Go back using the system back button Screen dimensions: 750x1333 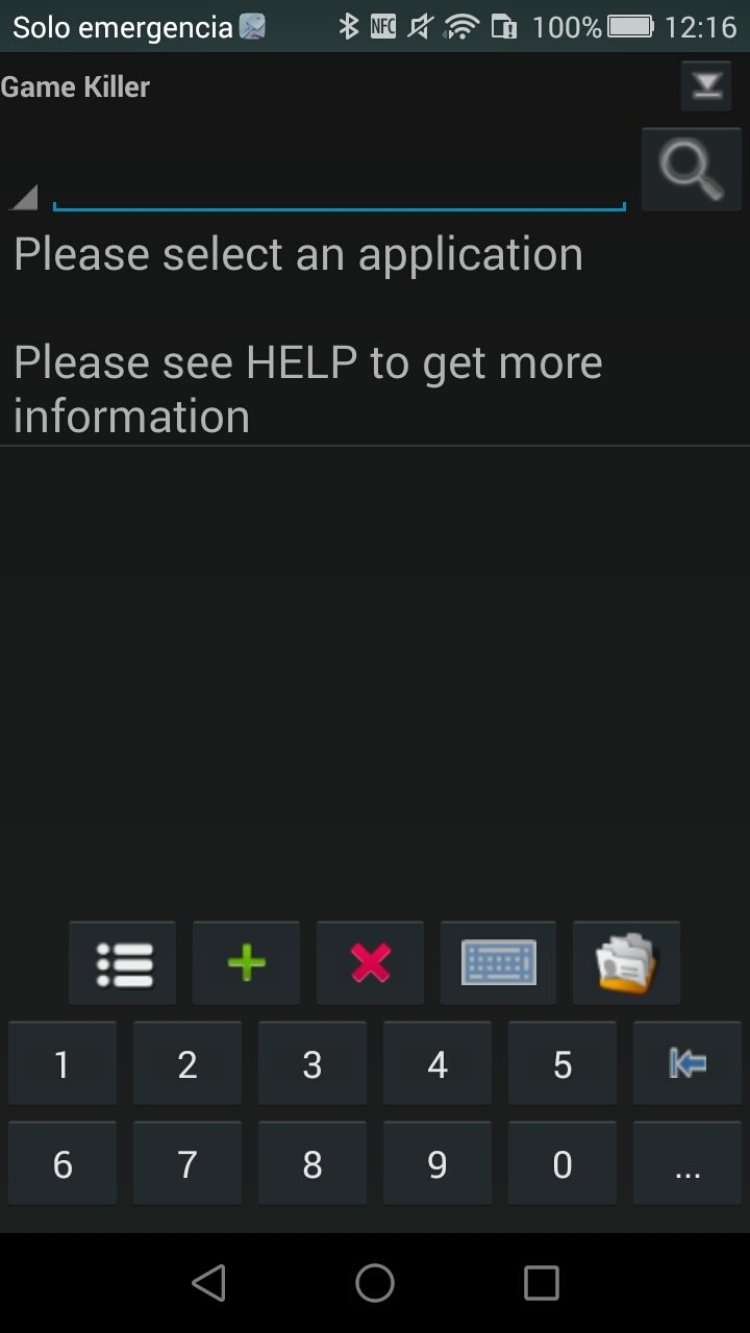point(209,1282)
